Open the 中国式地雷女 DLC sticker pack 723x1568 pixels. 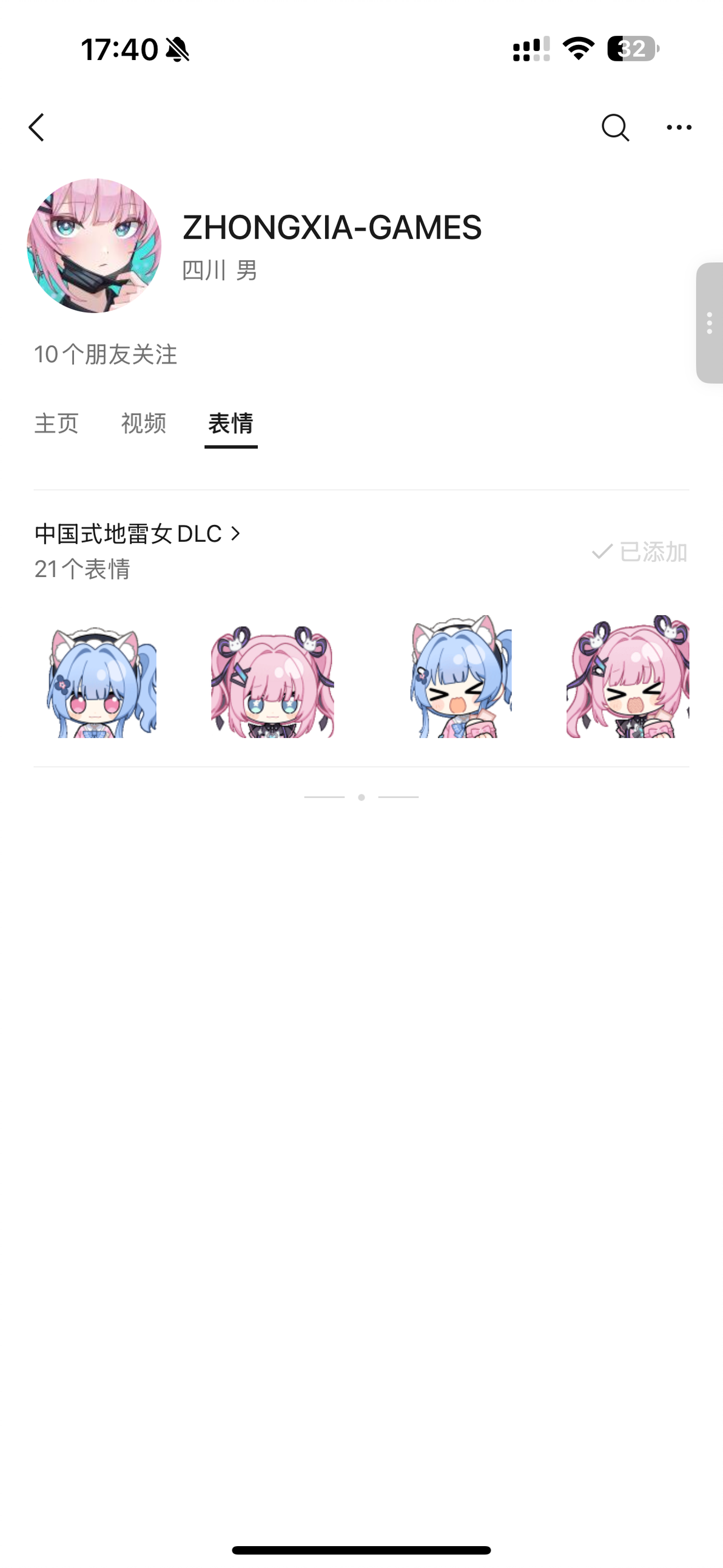[138, 534]
